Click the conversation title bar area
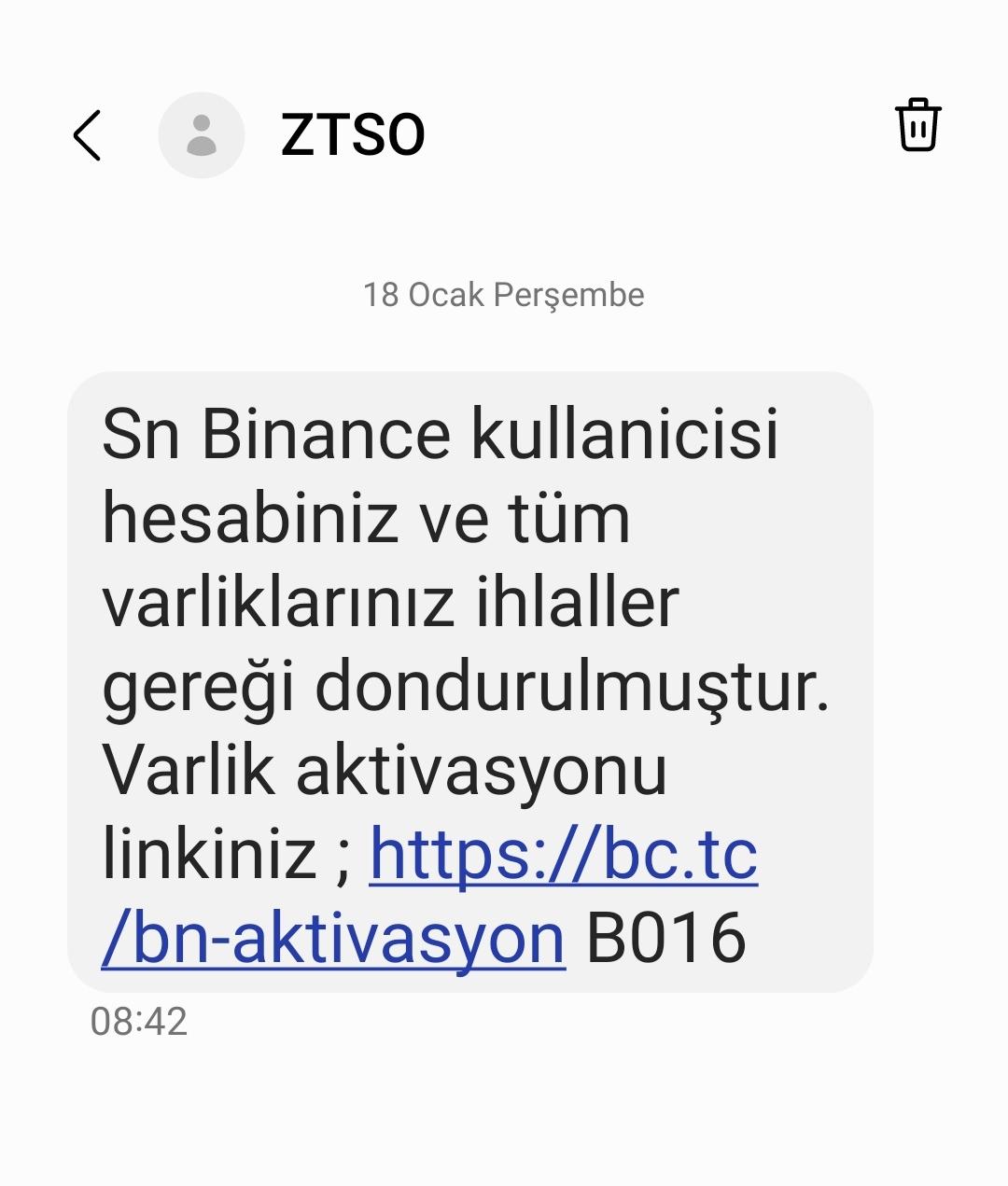 click(504, 133)
